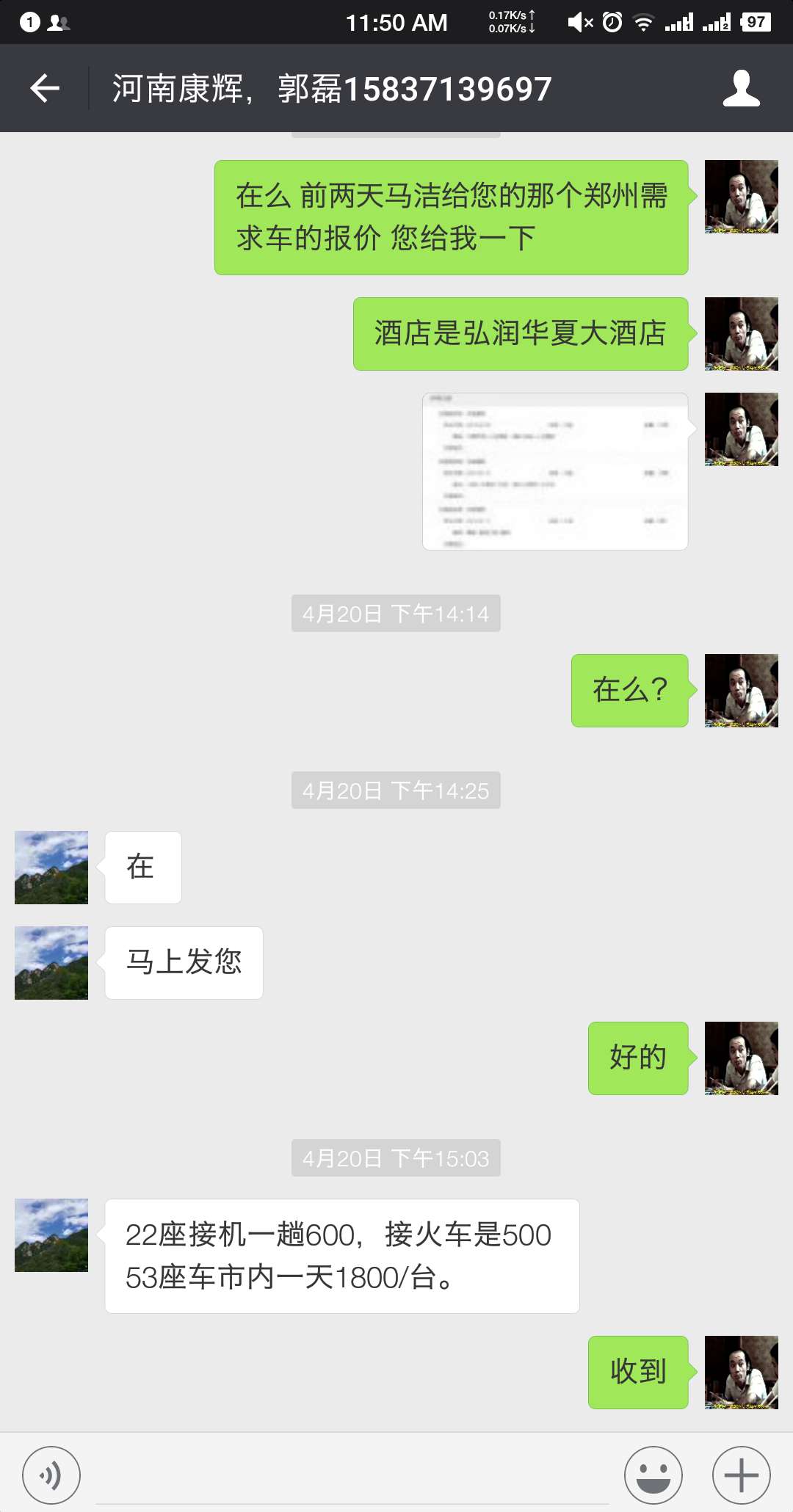The width and height of the screenshot is (793, 1512).
Task: Open the emoji sticker panel
Action: (653, 1475)
